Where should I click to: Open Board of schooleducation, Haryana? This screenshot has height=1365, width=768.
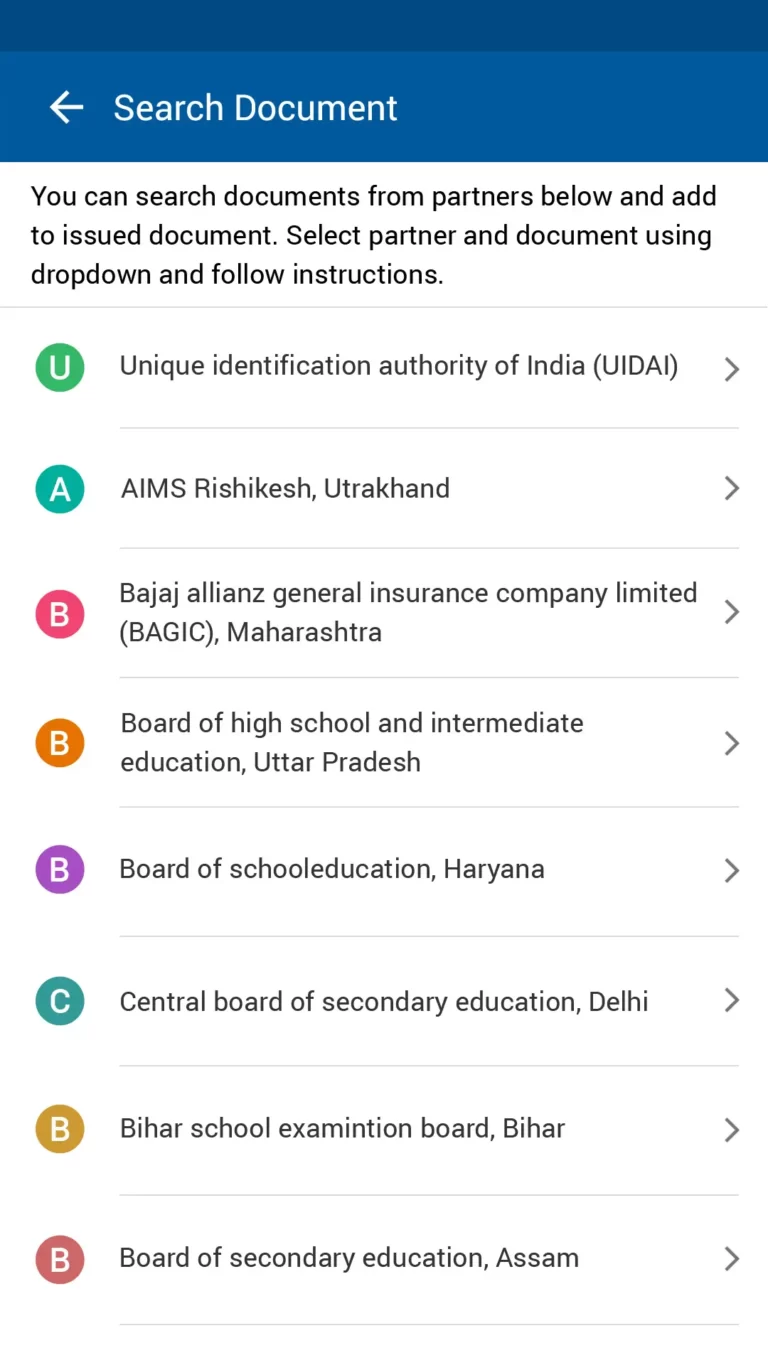pos(332,869)
